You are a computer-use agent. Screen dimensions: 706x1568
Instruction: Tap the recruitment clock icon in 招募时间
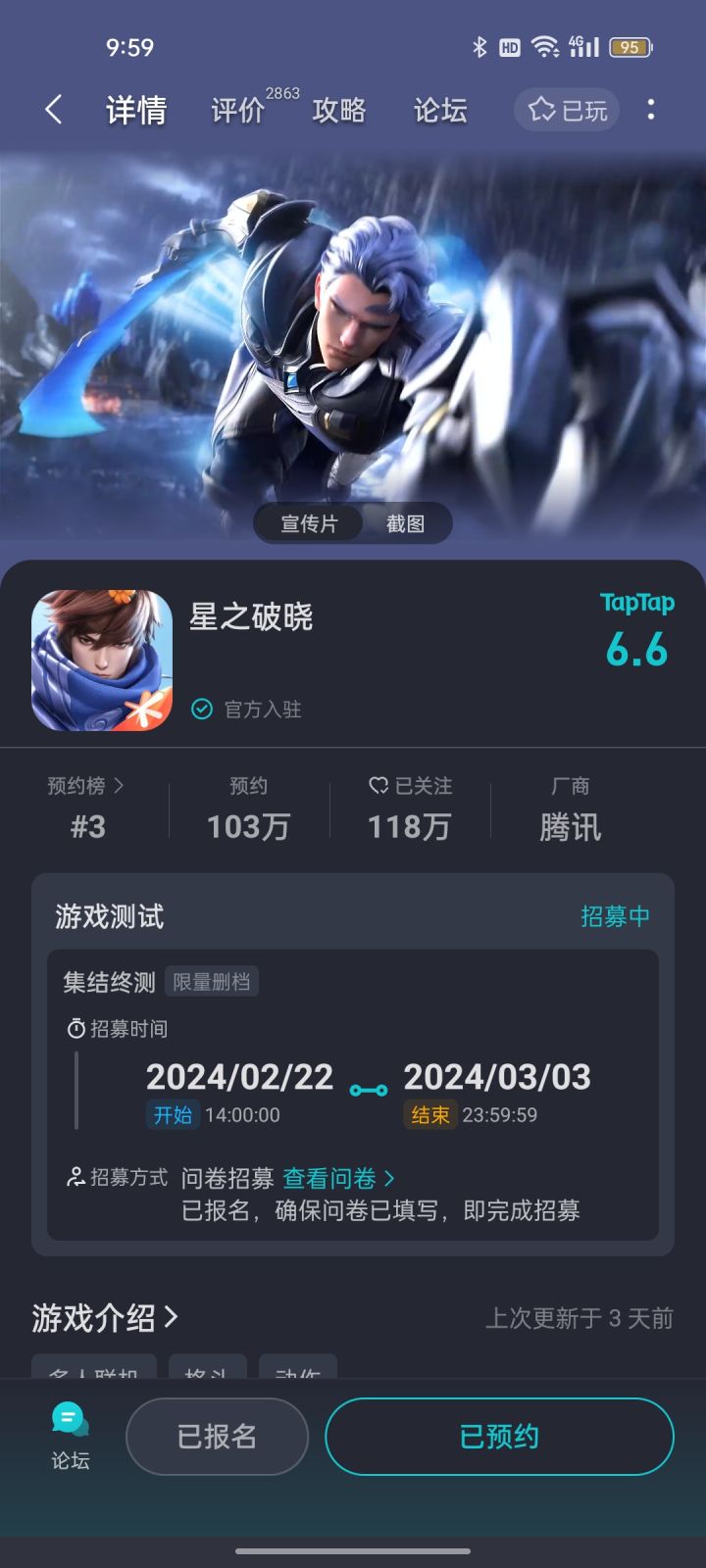(76, 1029)
